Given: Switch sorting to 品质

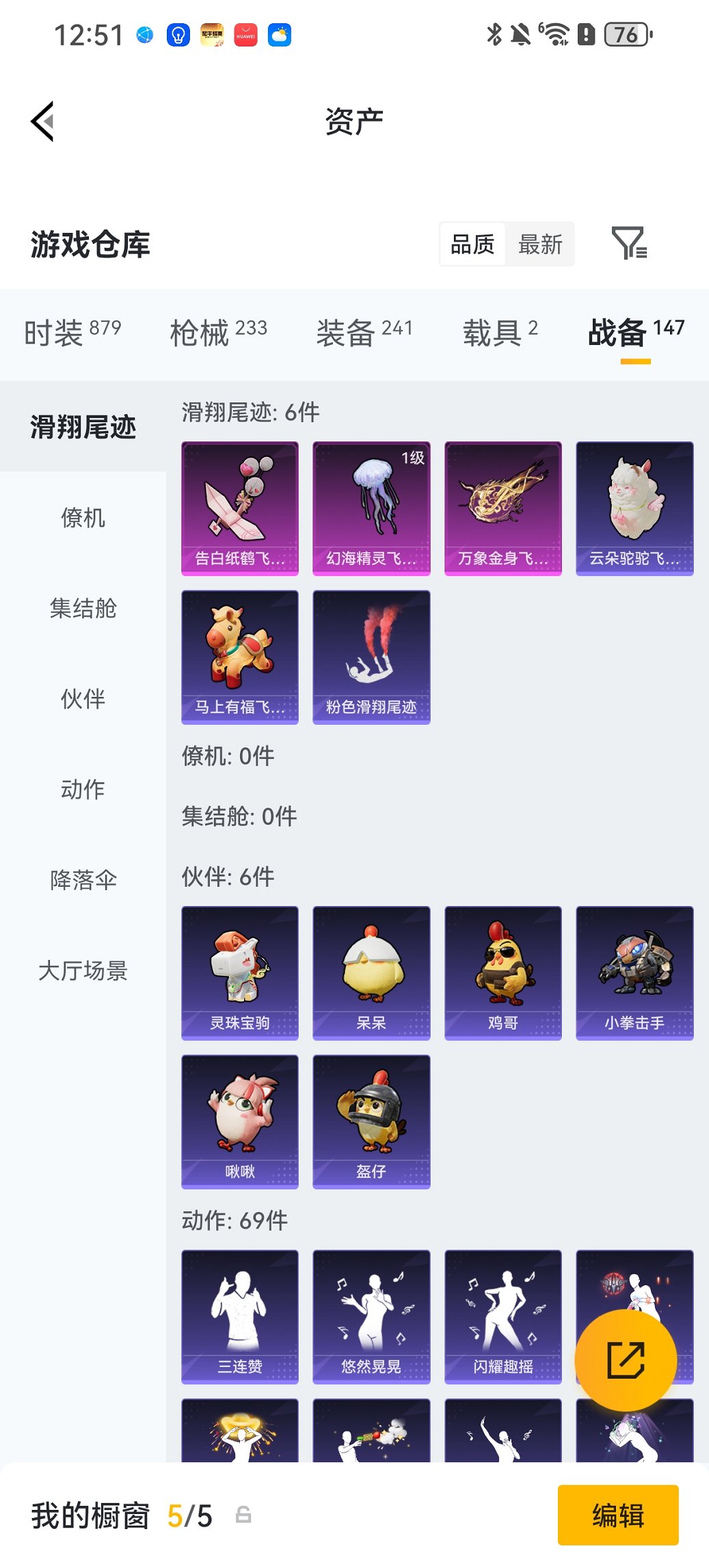Looking at the screenshot, I should coord(474,244).
